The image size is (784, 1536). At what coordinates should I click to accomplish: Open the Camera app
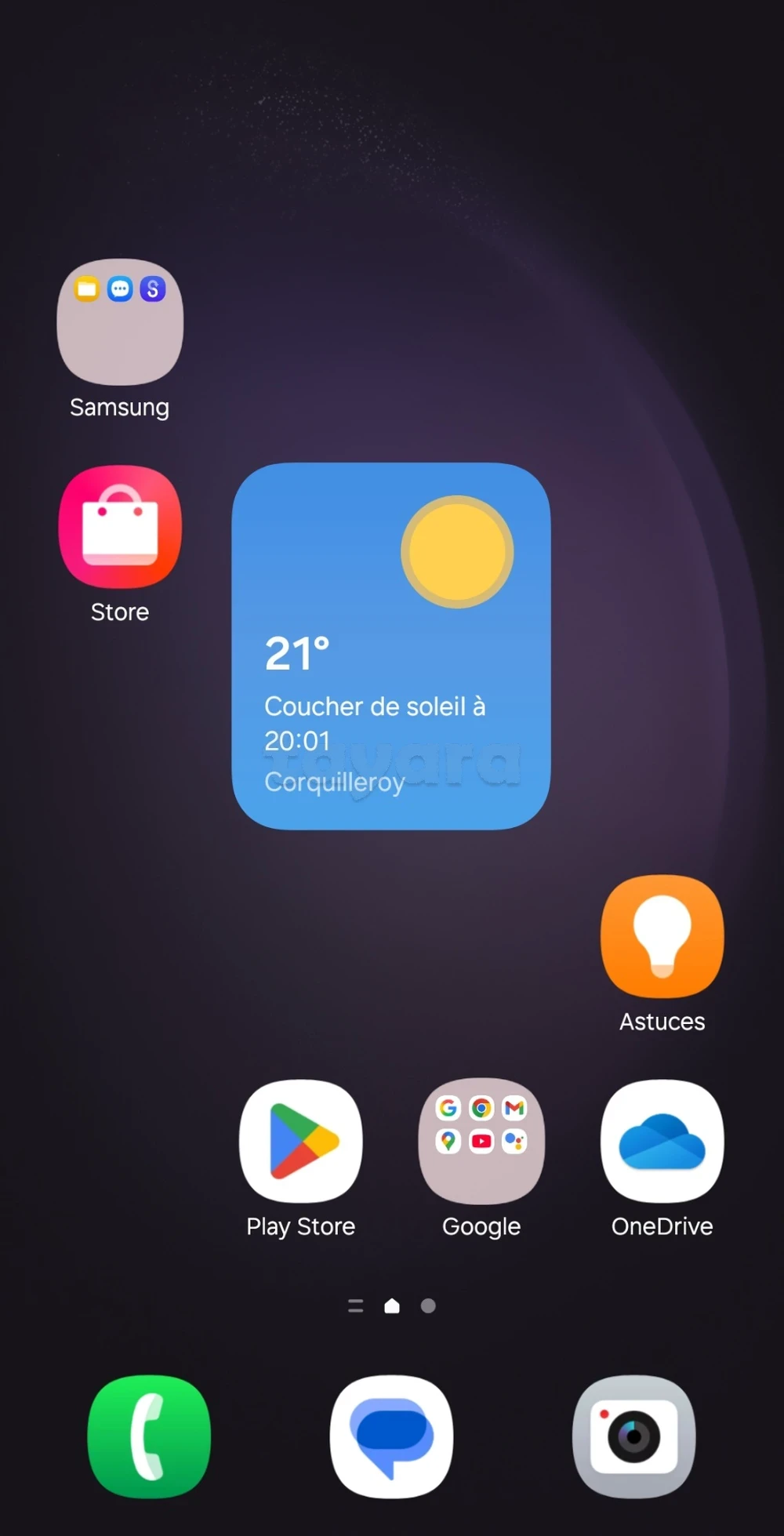633,1436
